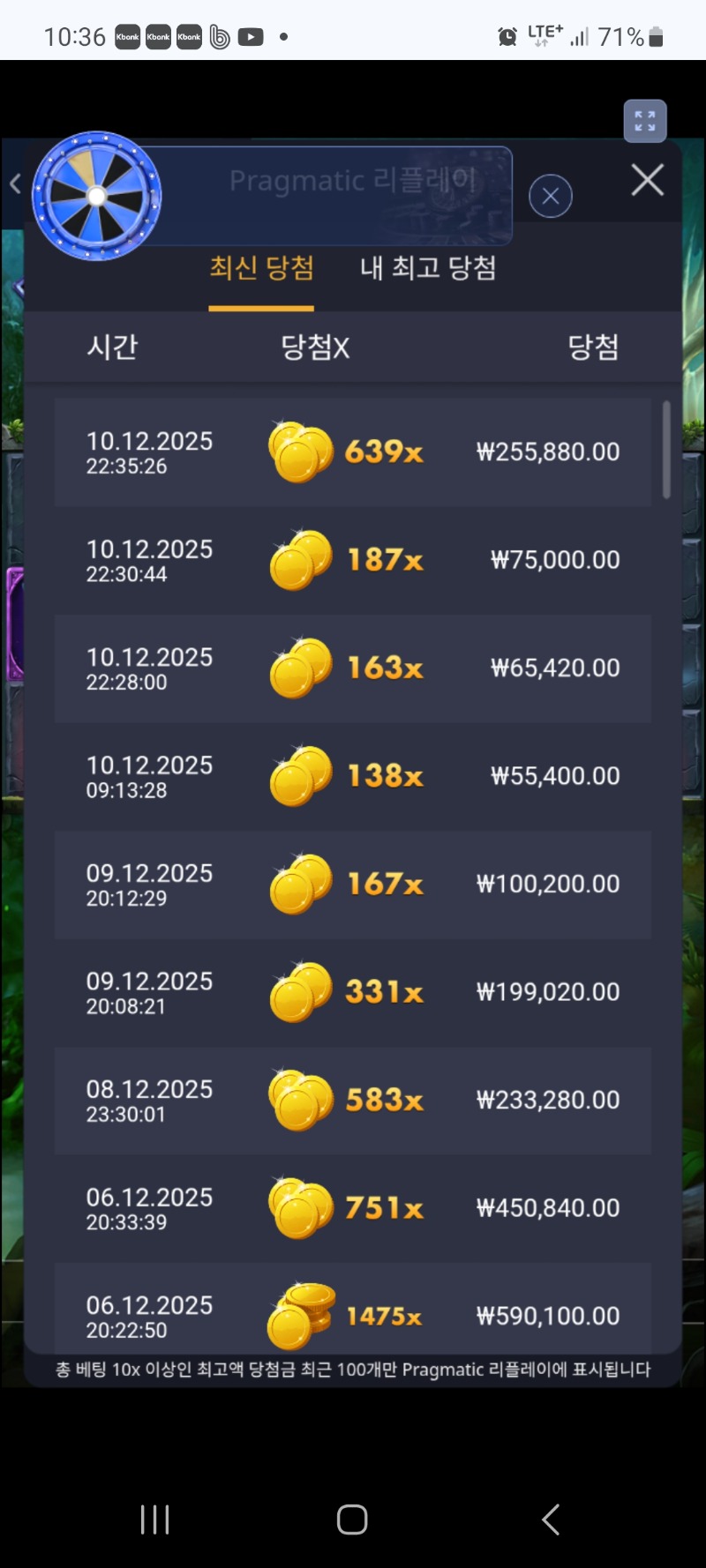Tap the circled X beside the replay banner
This screenshot has height=1568, width=706.
tap(551, 196)
